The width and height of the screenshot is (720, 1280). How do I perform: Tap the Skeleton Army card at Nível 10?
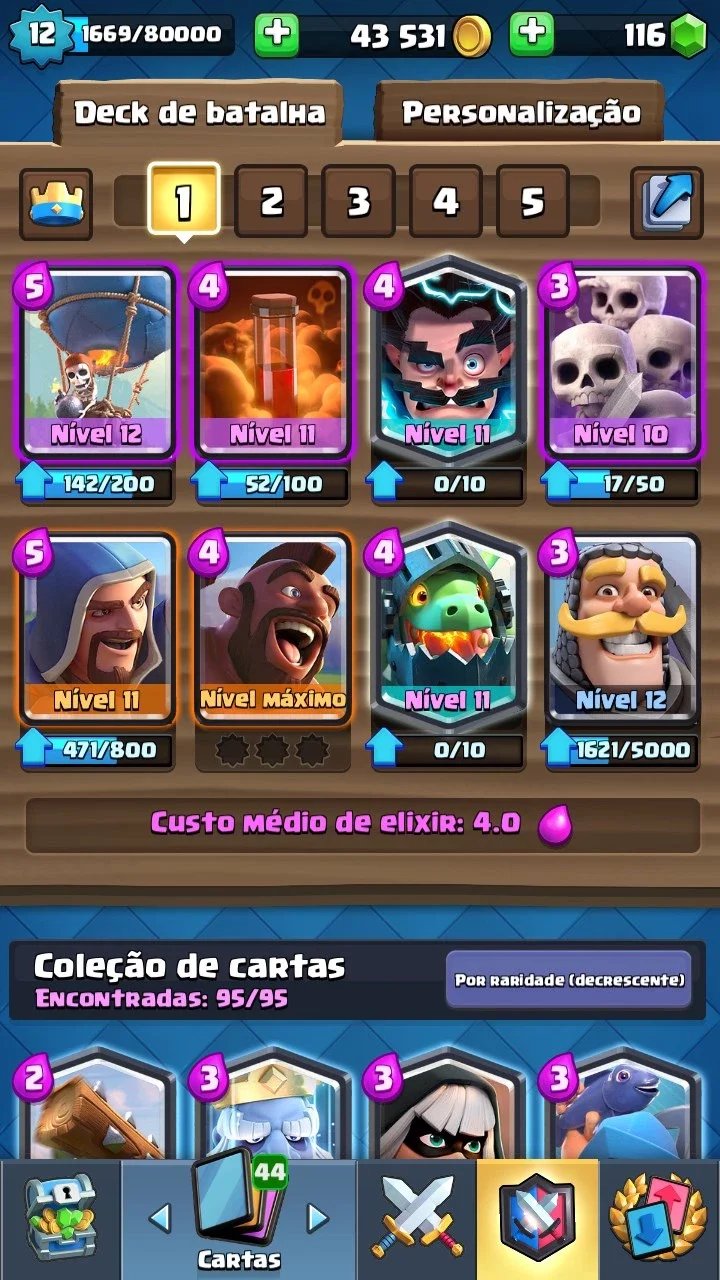click(622, 362)
